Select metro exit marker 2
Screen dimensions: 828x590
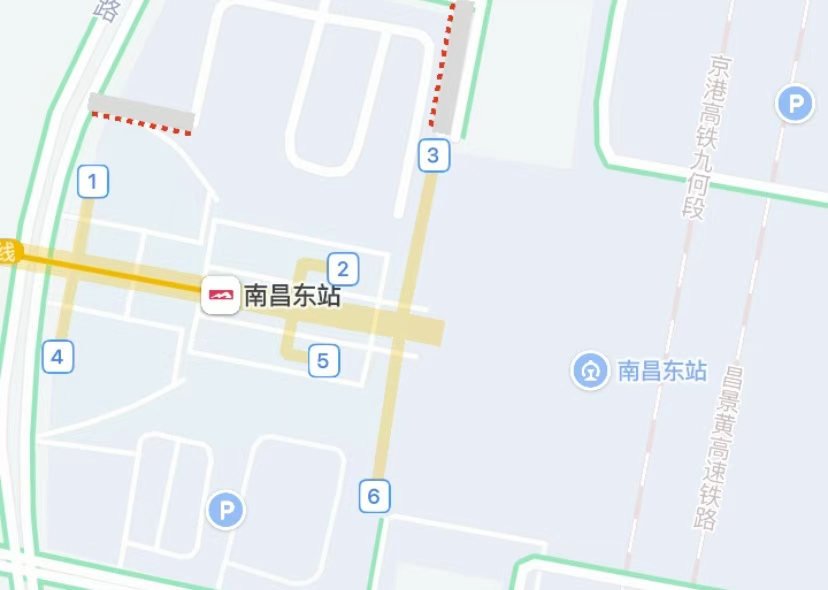coord(343,269)
